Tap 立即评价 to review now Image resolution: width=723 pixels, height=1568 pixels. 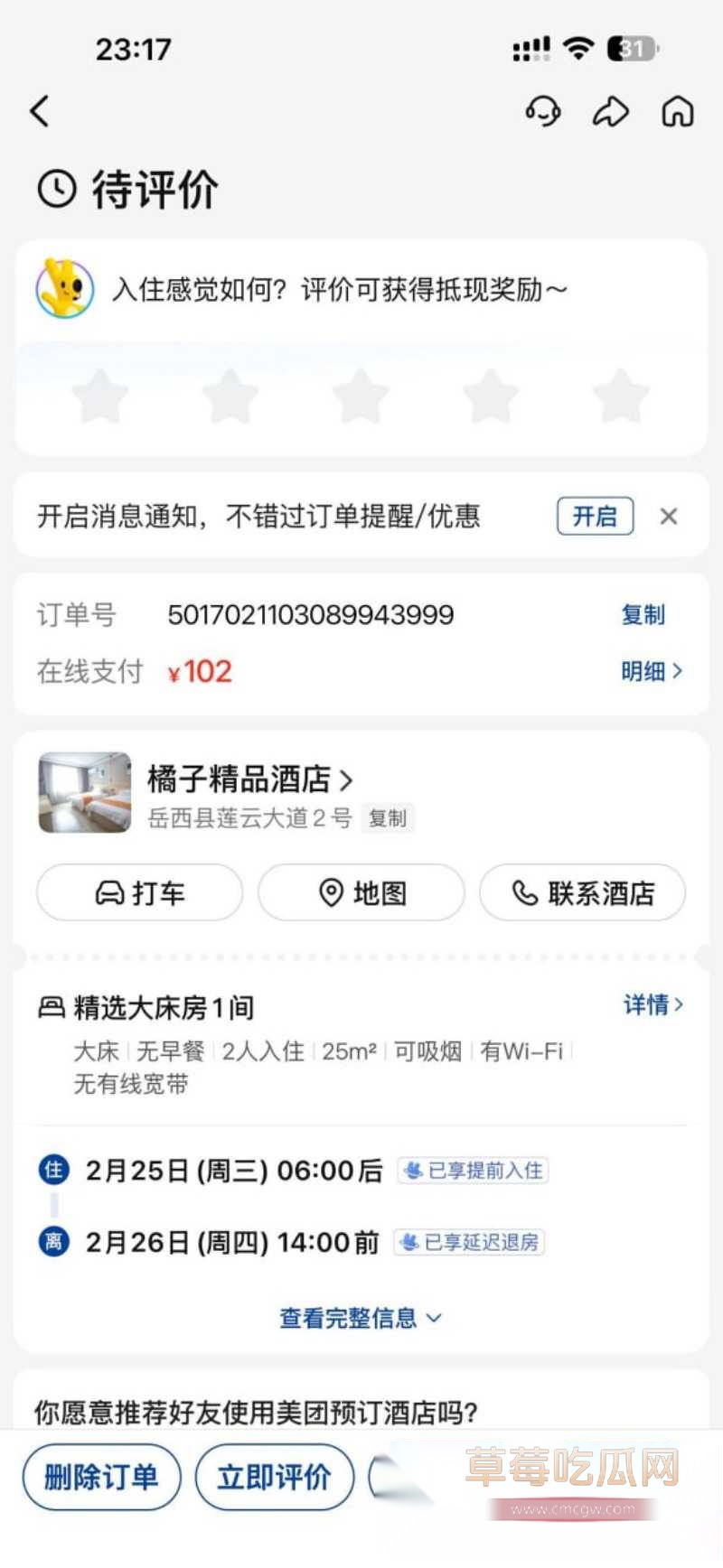(275, 1477)
